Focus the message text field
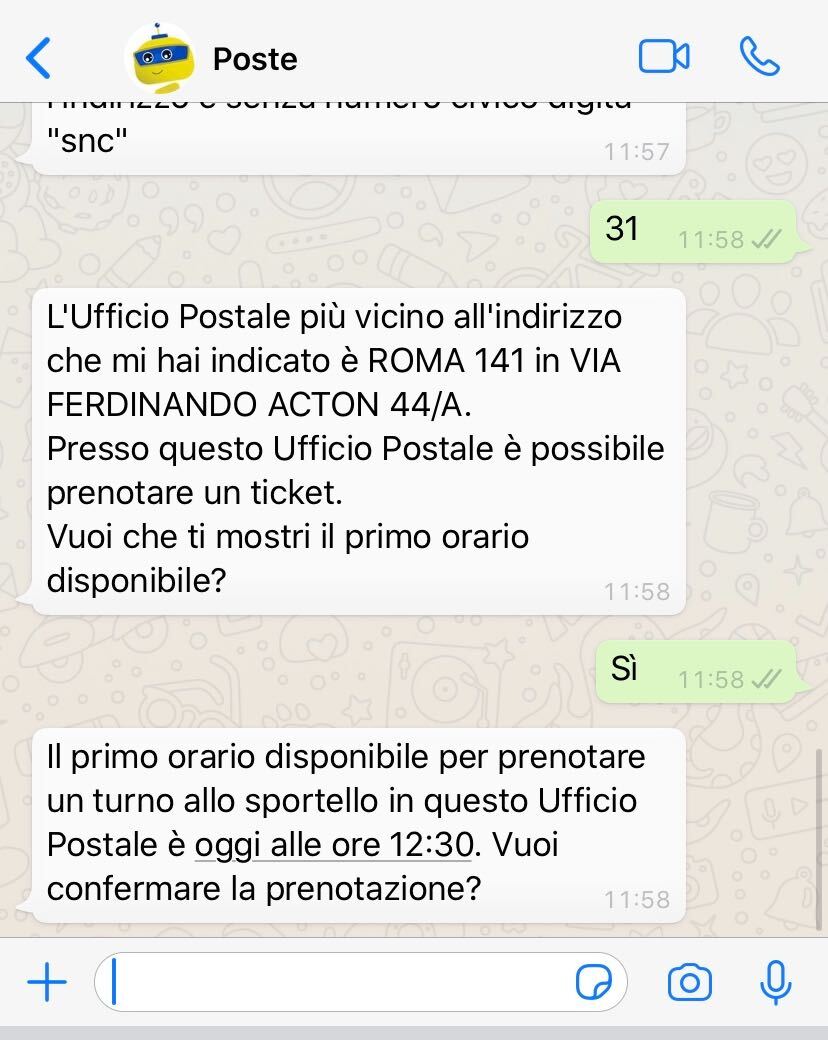This screenshot has width=828, height=1040. pyautogui.click(x=340, y=983)
